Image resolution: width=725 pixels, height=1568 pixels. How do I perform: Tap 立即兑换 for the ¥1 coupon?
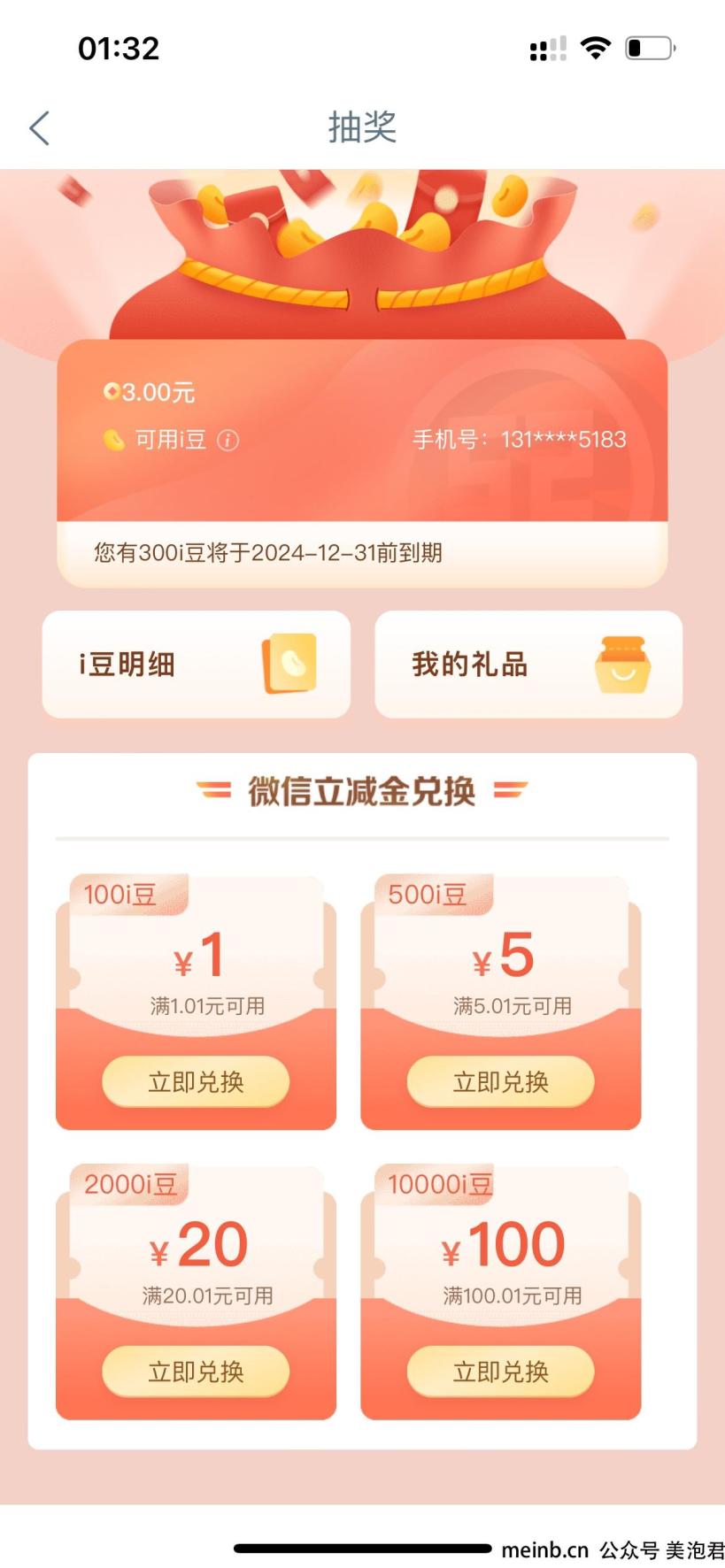196,1081
